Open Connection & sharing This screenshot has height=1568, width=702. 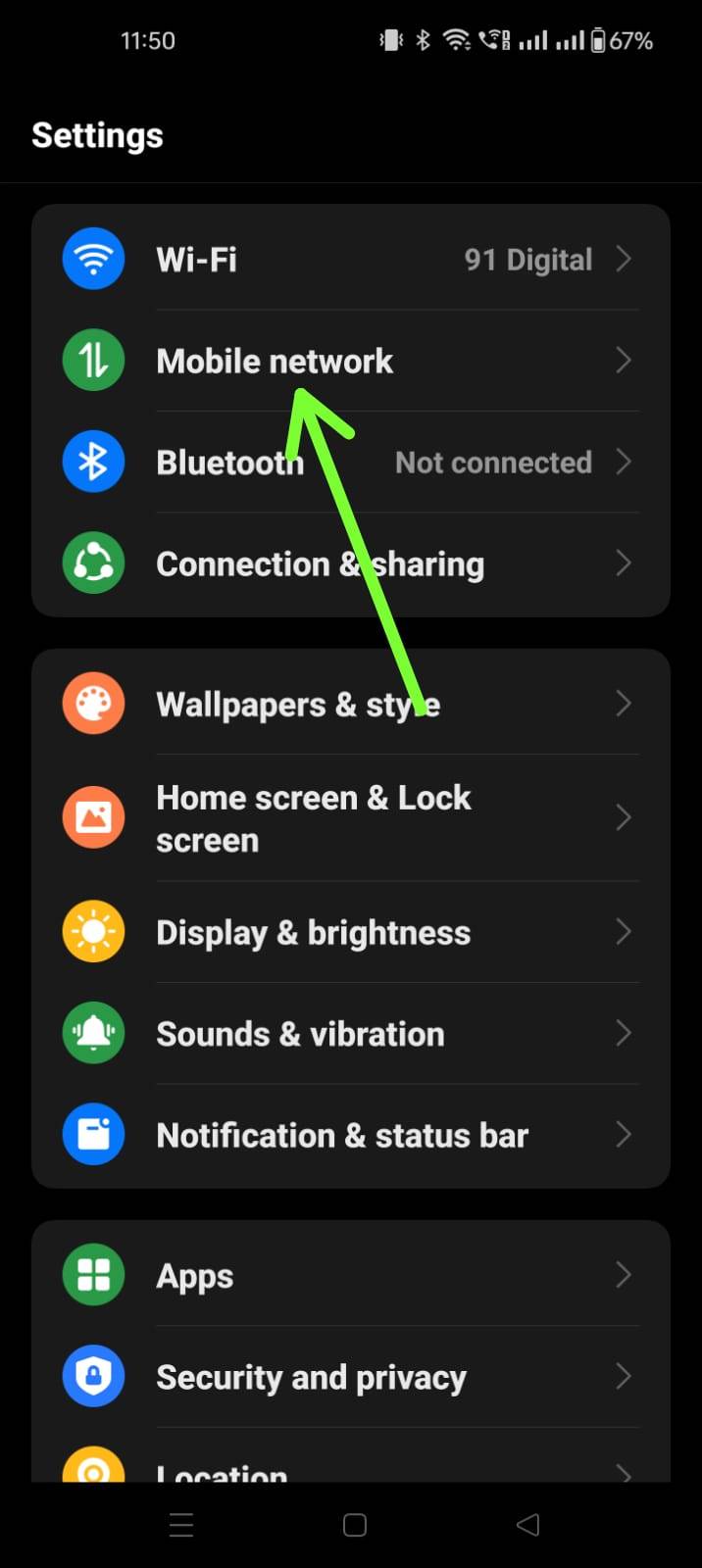(x=350, y=563)
